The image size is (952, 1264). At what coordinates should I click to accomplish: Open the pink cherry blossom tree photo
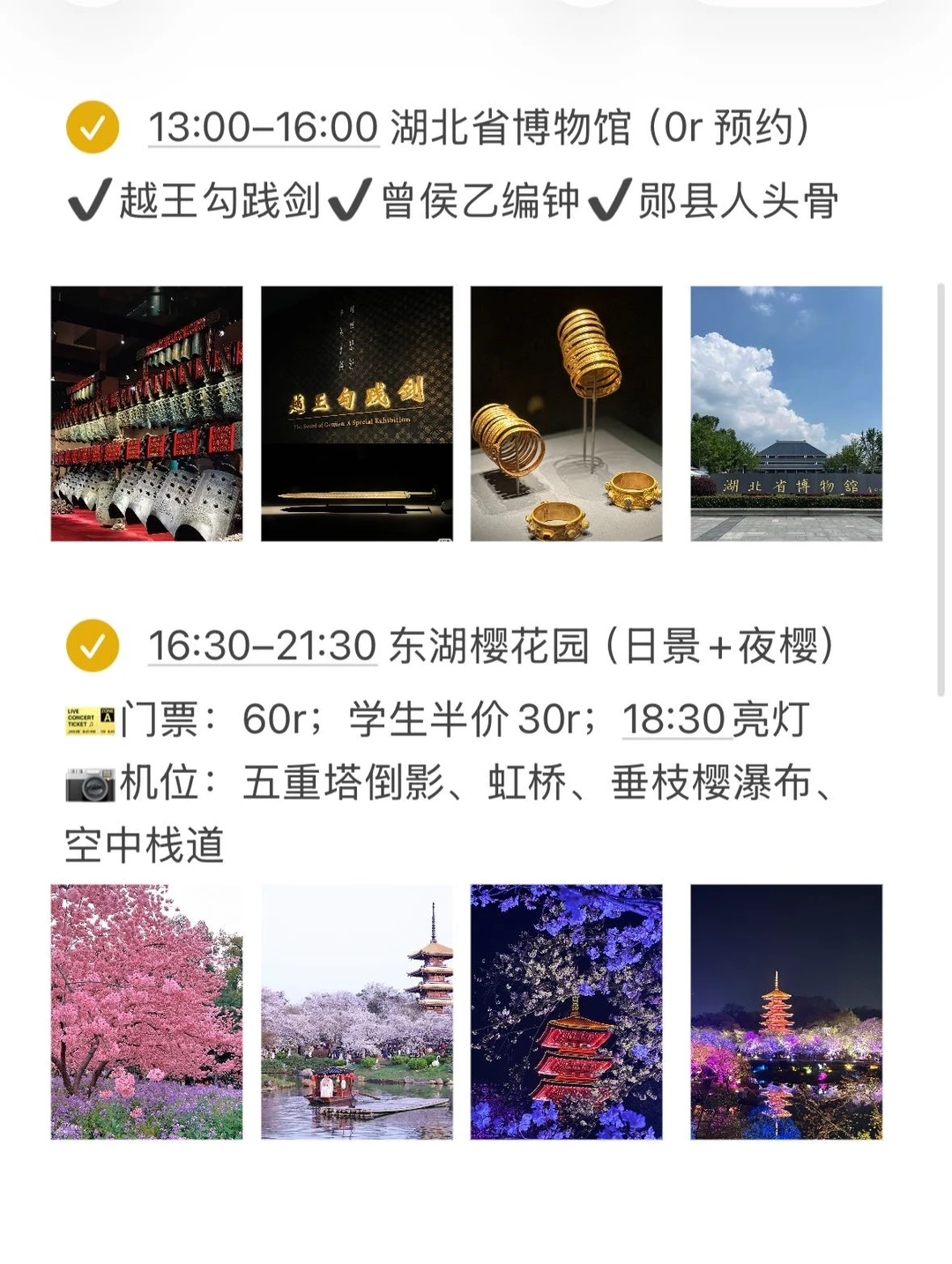tap(146, 1011)
